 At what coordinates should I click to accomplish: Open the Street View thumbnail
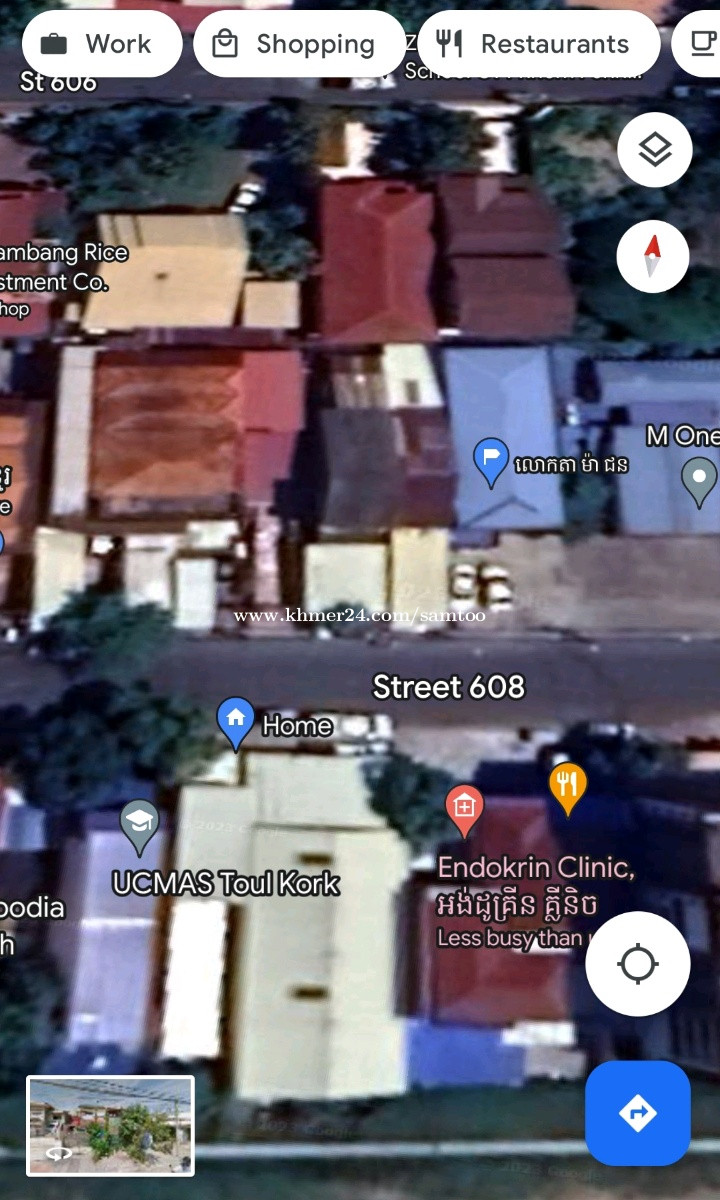click(110, 1125)
